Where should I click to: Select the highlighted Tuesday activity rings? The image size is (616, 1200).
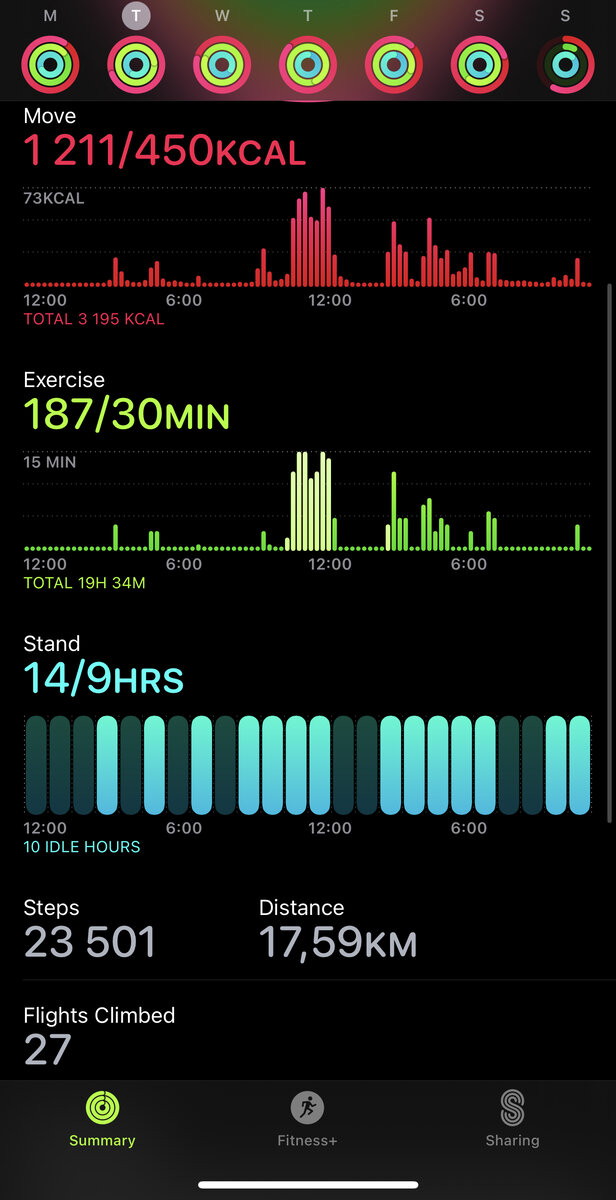click(x=136, y=65)
